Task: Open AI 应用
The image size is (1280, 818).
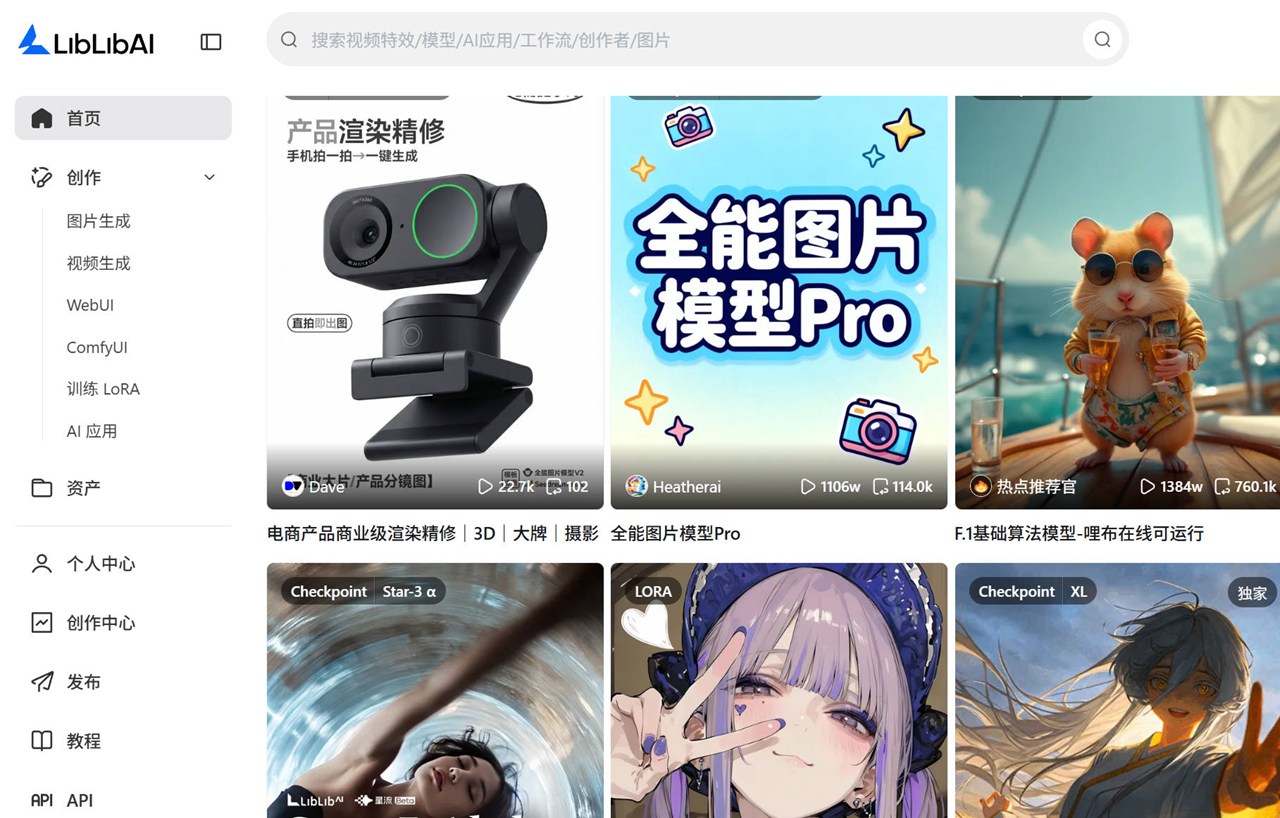Action: [92, 431]
